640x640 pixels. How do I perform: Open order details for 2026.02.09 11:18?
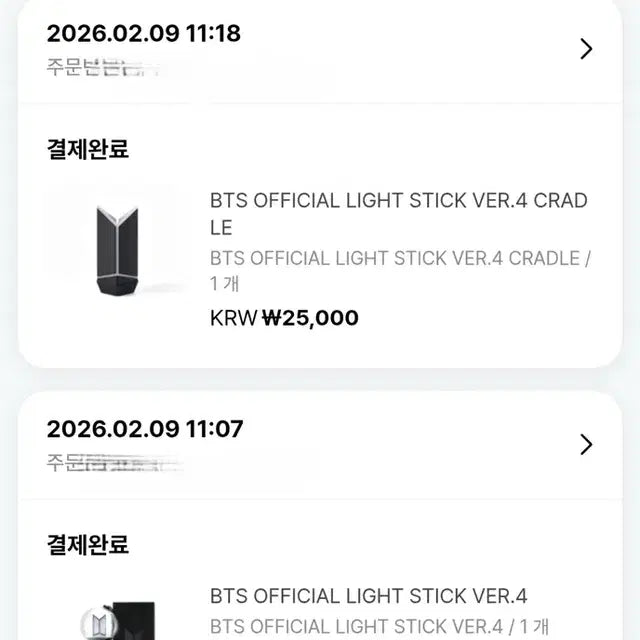587,49
